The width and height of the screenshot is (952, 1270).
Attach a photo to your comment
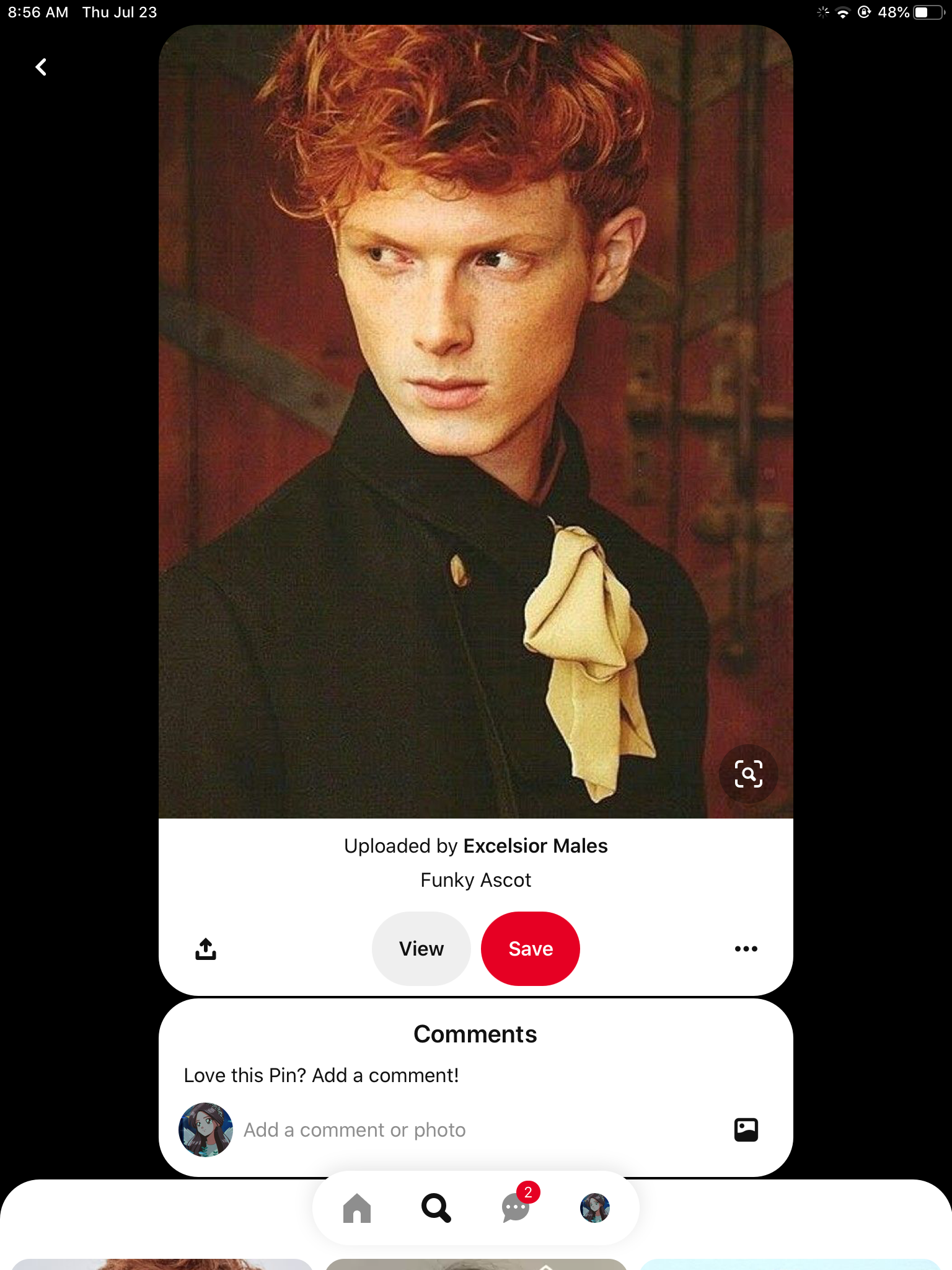(746, 1130)
